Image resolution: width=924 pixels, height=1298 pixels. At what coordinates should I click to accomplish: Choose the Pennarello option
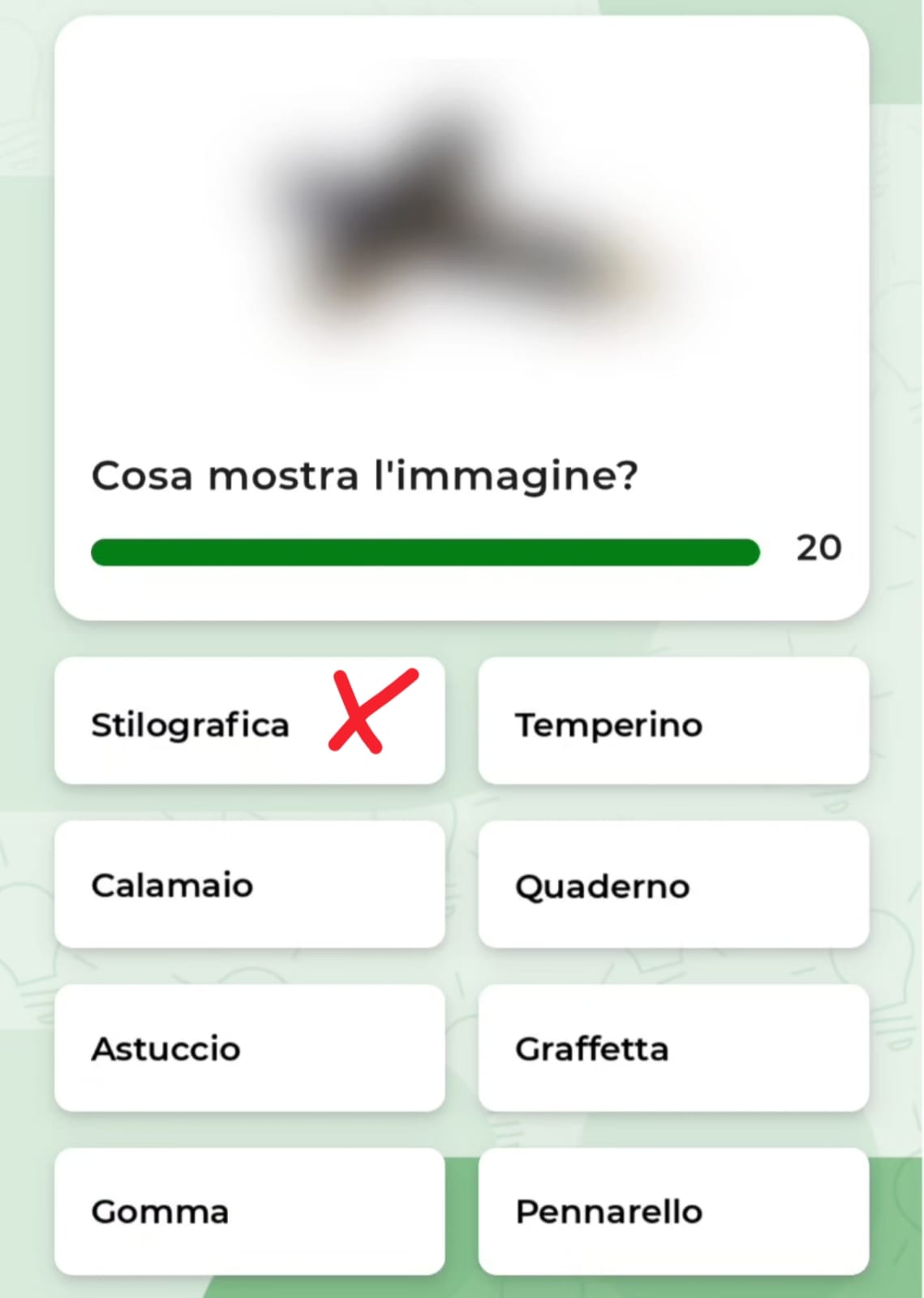[673, 1211]
